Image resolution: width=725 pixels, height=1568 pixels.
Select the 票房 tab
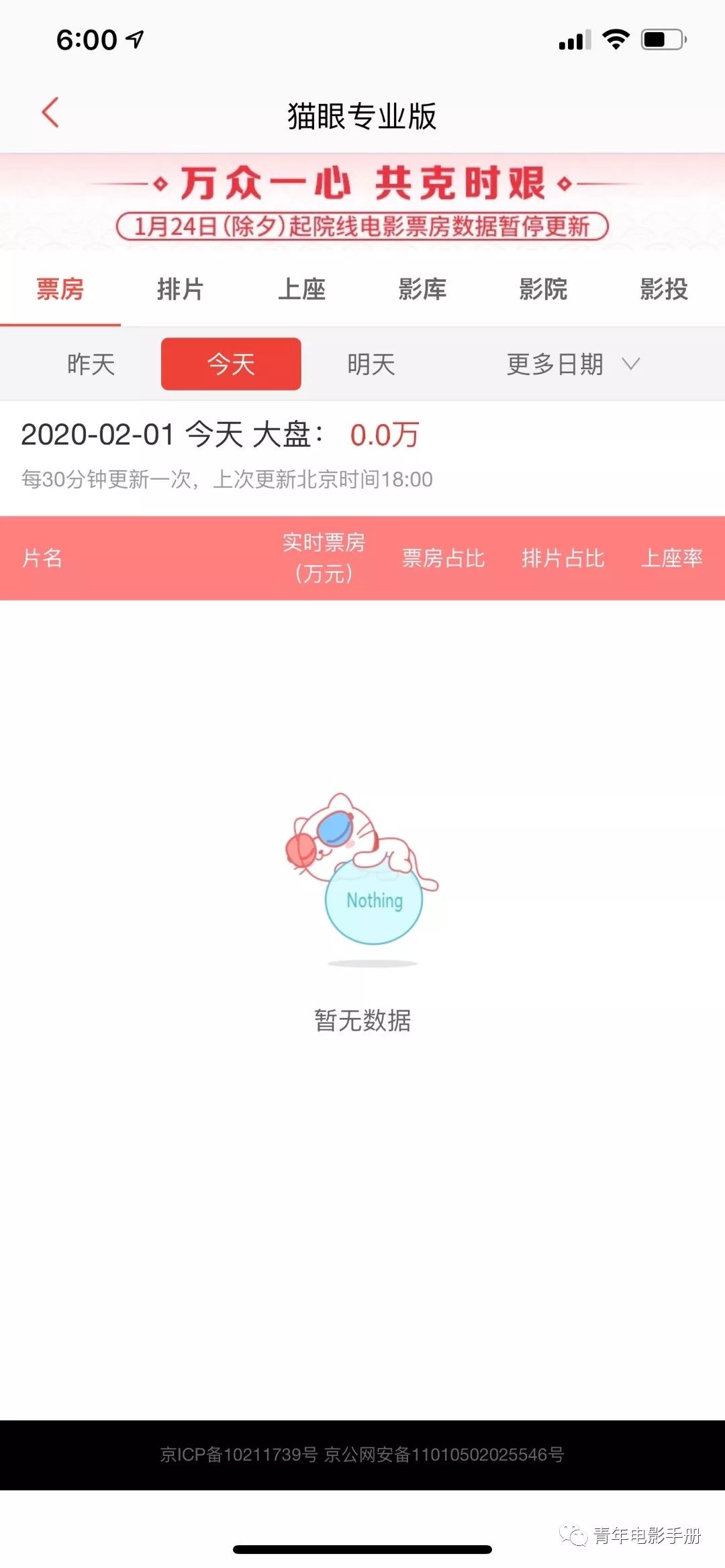[x=60, y=289]
